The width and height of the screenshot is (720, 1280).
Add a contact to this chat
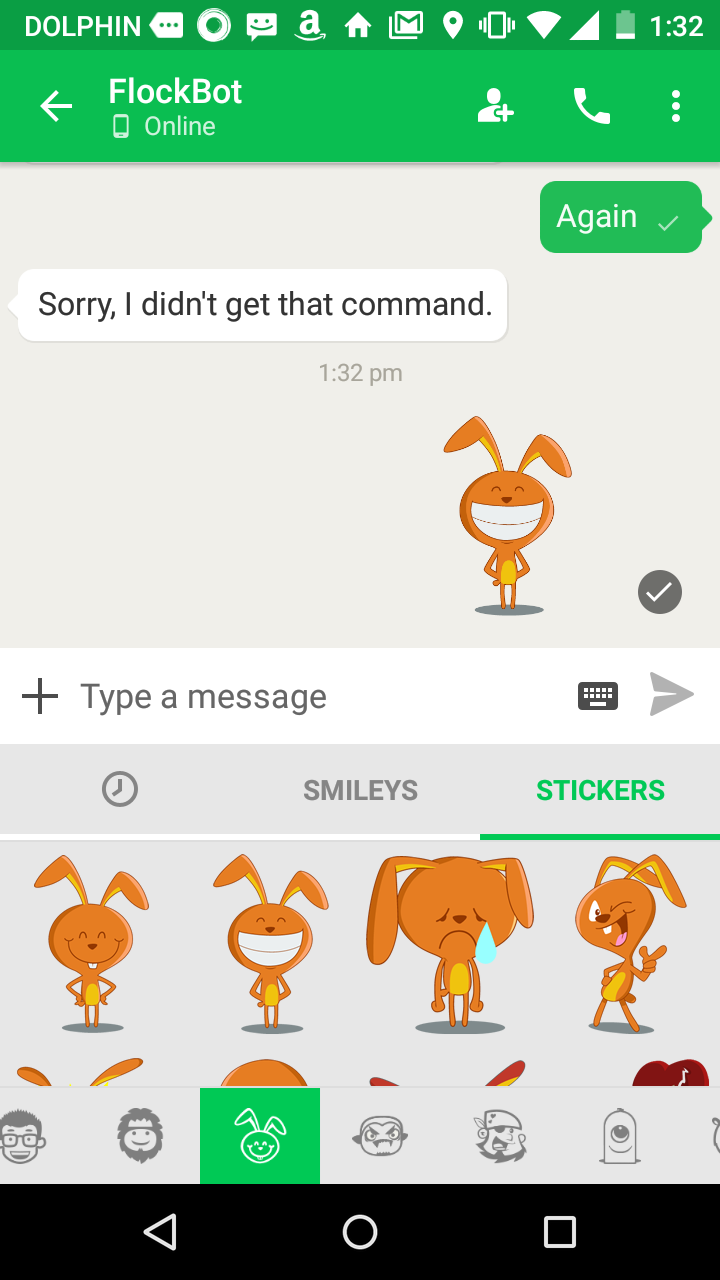(495, 106)
